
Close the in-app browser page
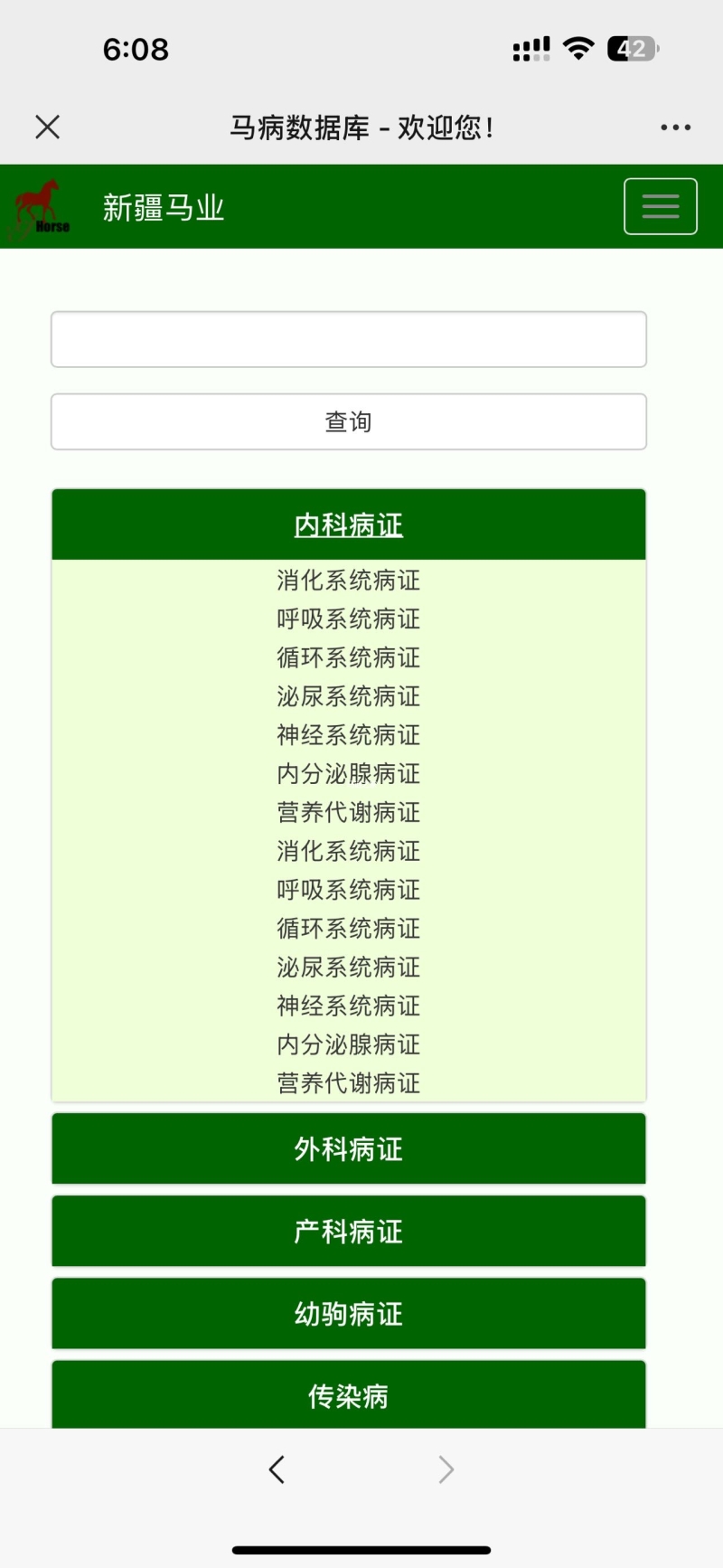click(x=47, y=128)
